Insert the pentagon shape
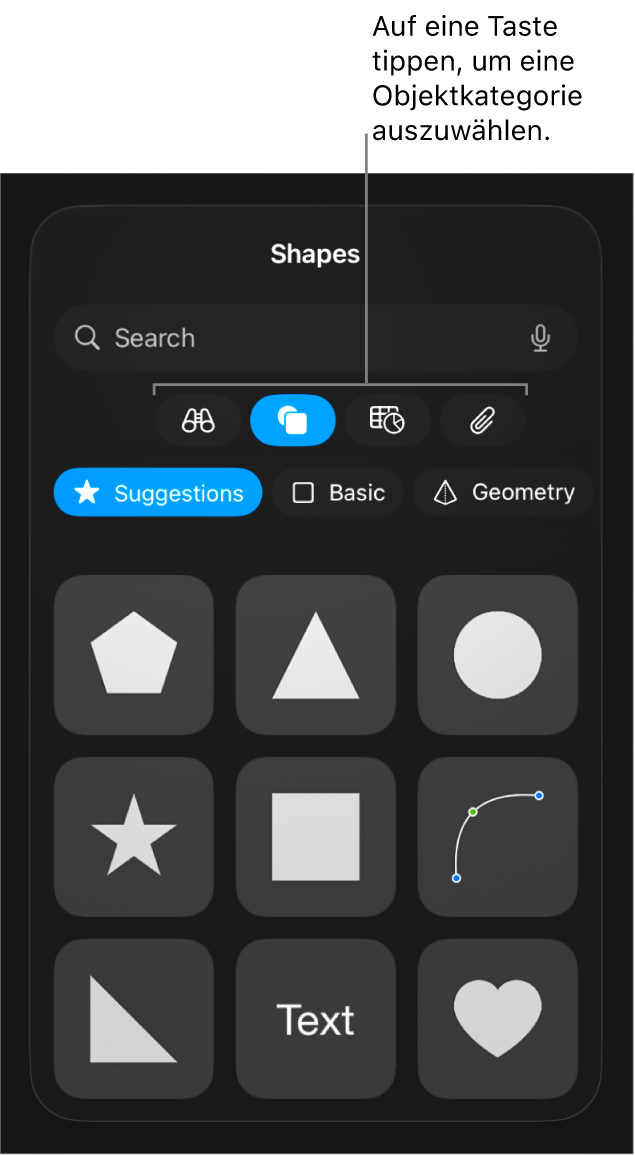 pyautogui.click(x=134, y=655)
